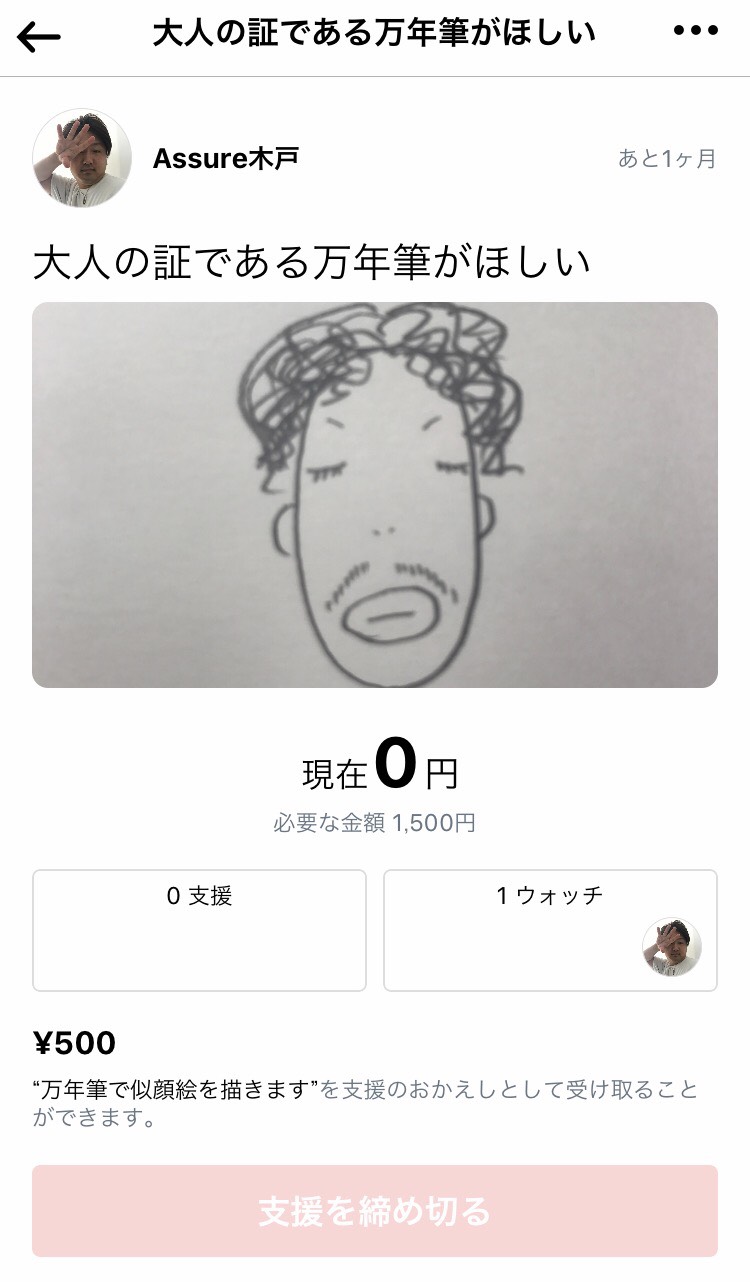Open the 1 ウォッチ watchers box
750x1282 pixels.
(550, 930)
